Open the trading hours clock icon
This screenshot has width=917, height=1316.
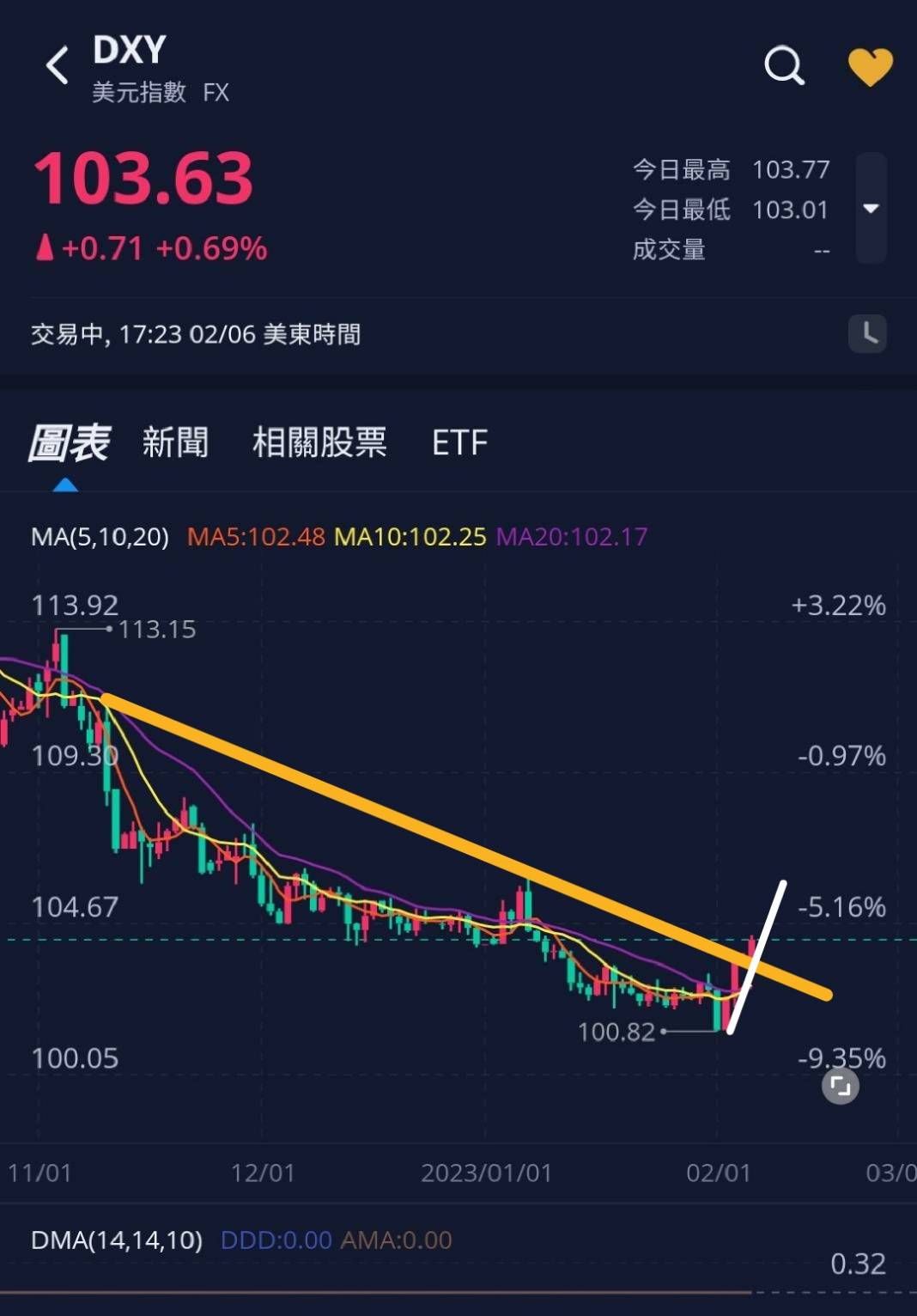(x=867, y=333)
